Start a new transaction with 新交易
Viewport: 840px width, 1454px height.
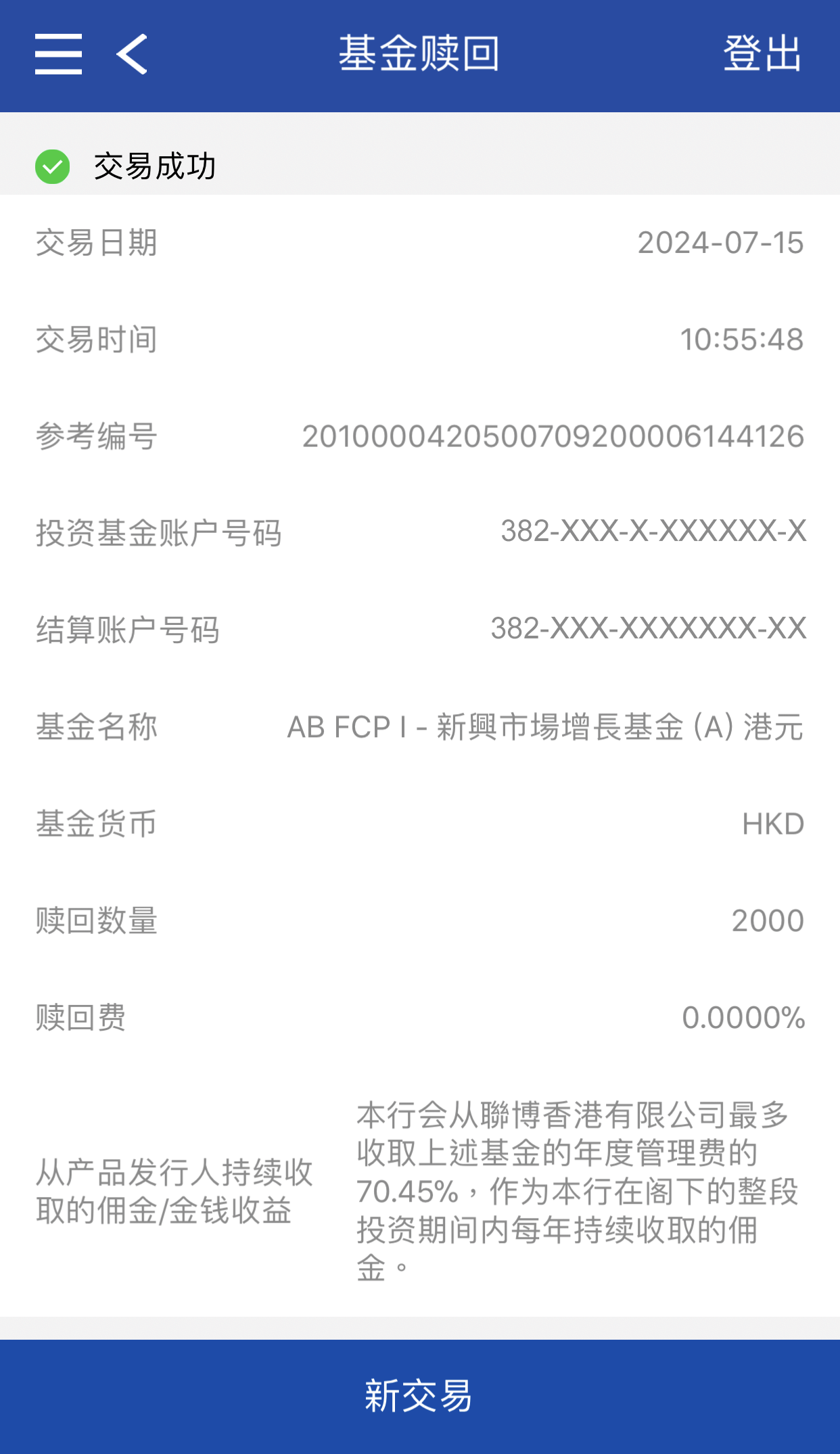coord(419,1396)
